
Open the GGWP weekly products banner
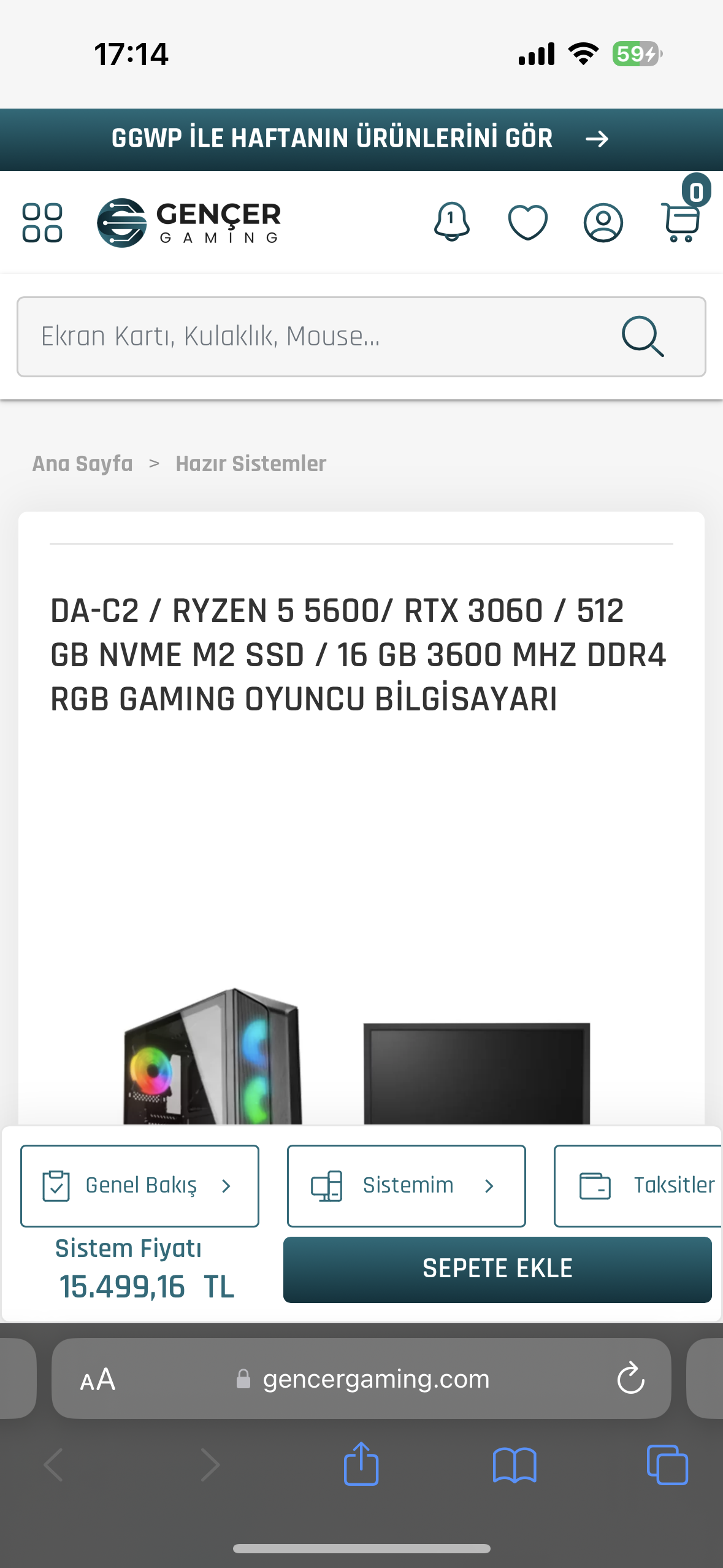pos(361,139)
